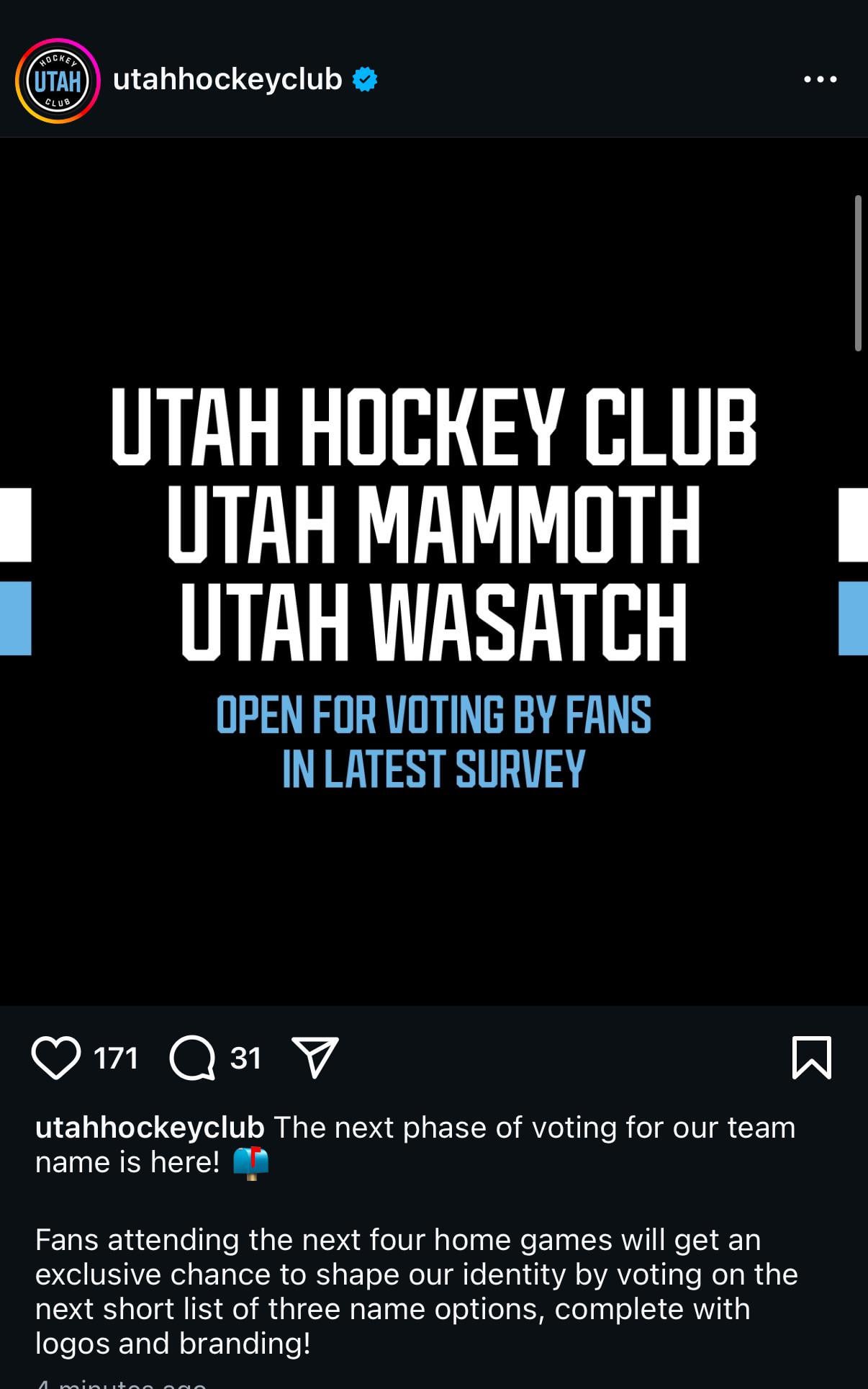
Task: Open the utahhockeyclub profile from the header username
Action: pyautogui.click(x=227, y=79)
